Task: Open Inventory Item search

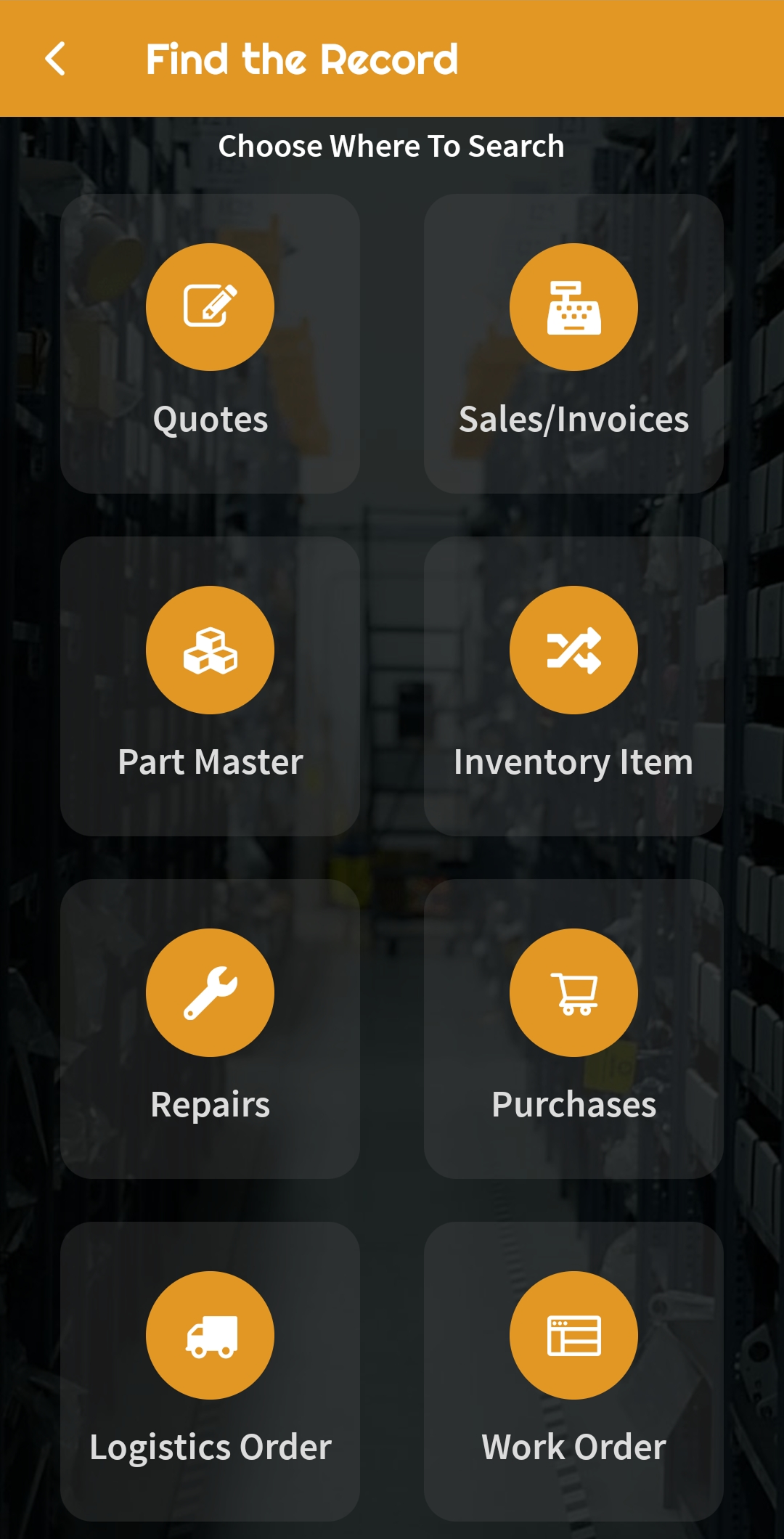Action: point(573,686)
